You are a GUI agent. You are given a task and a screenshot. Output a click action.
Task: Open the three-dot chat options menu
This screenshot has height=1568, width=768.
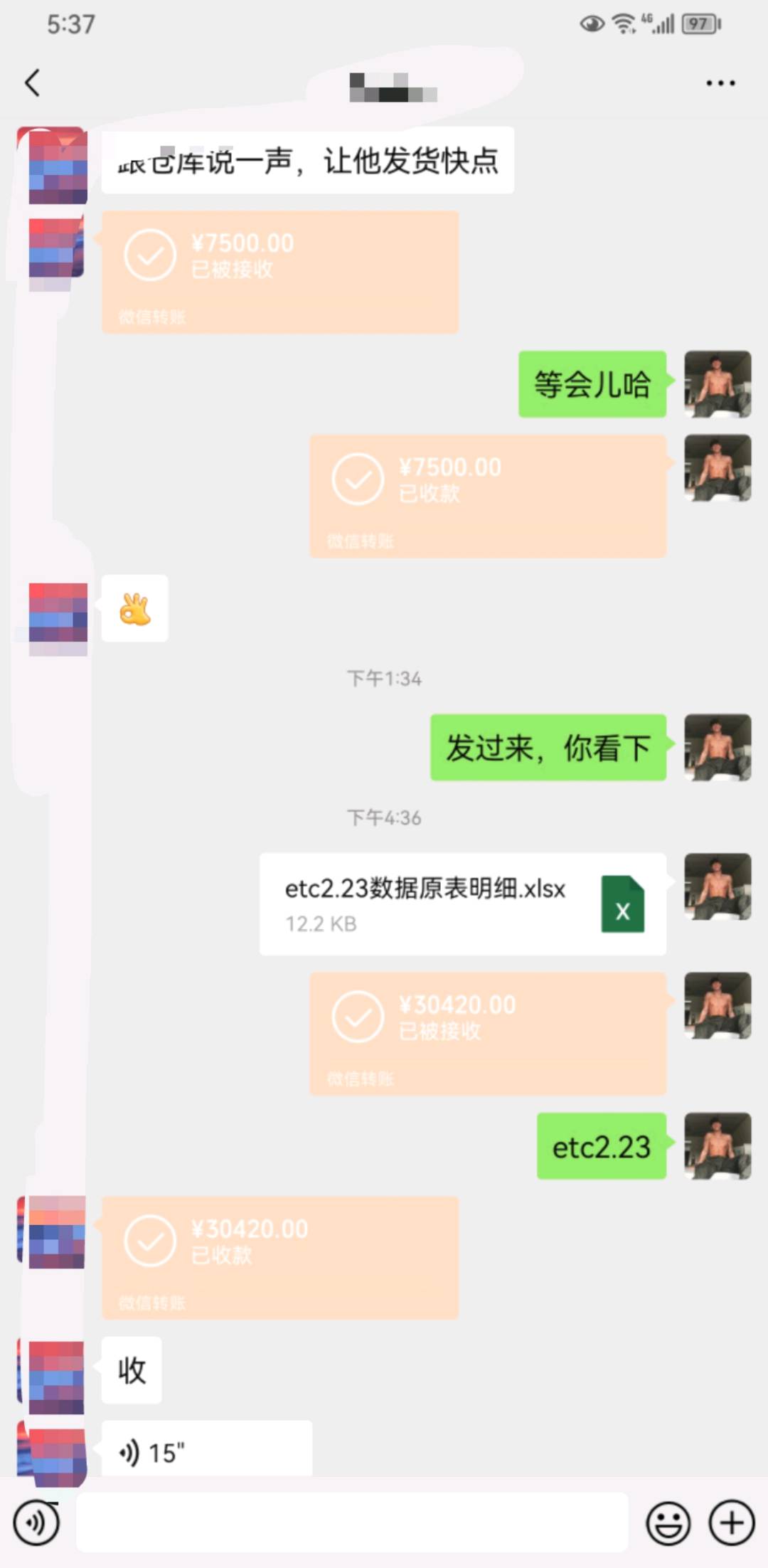coord(720,83)
